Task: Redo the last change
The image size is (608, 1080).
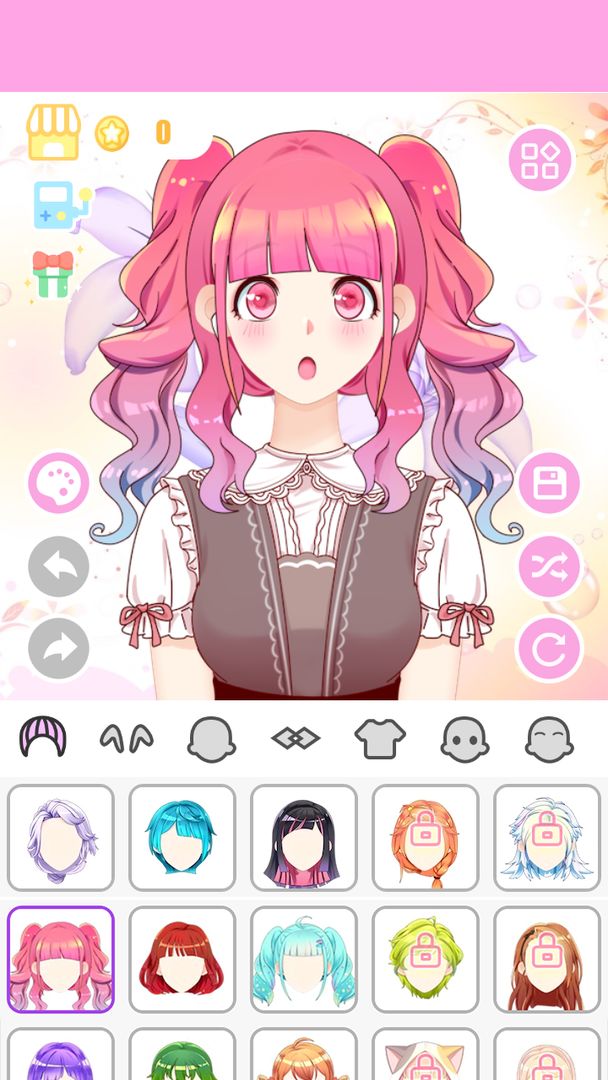Action: 59,648
